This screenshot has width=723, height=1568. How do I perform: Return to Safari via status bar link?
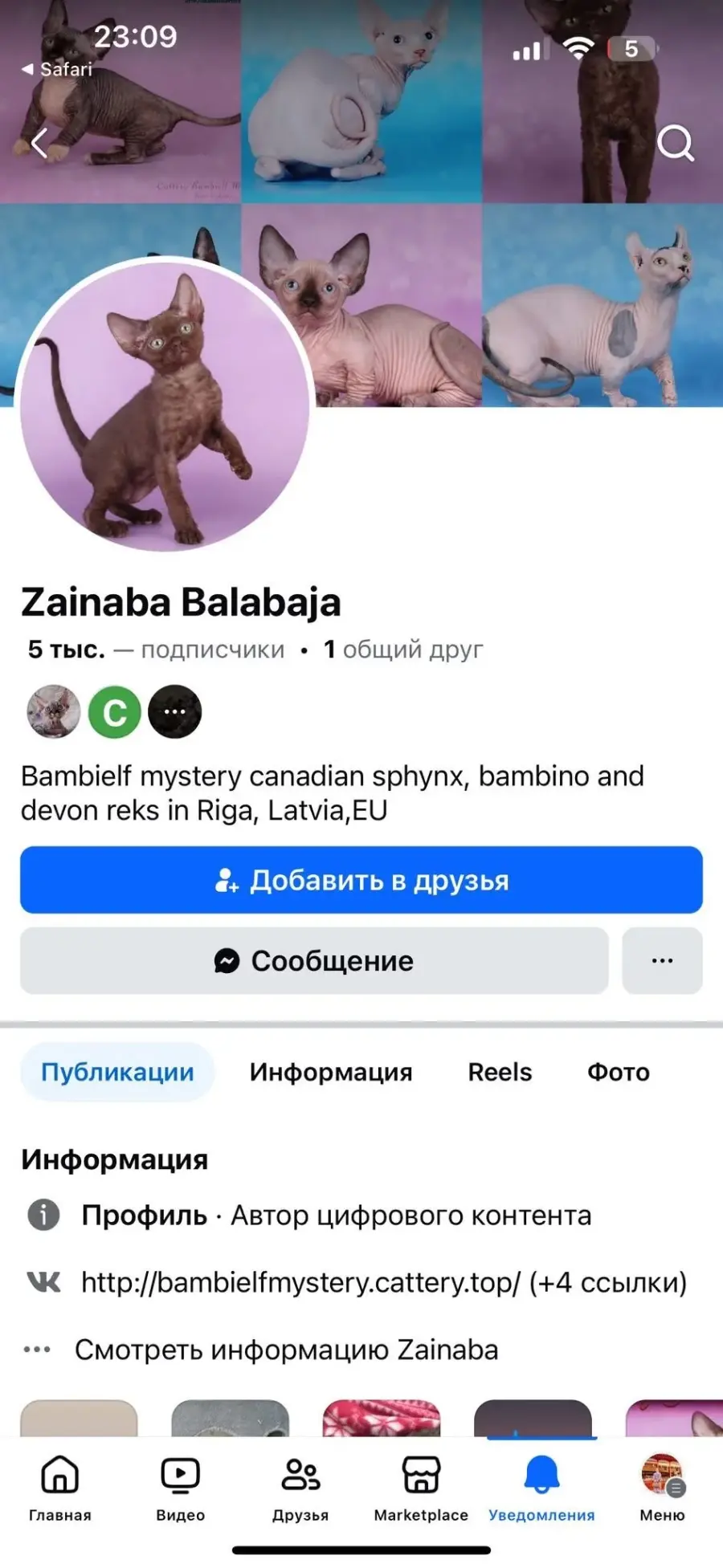click(x=58, y=70)
